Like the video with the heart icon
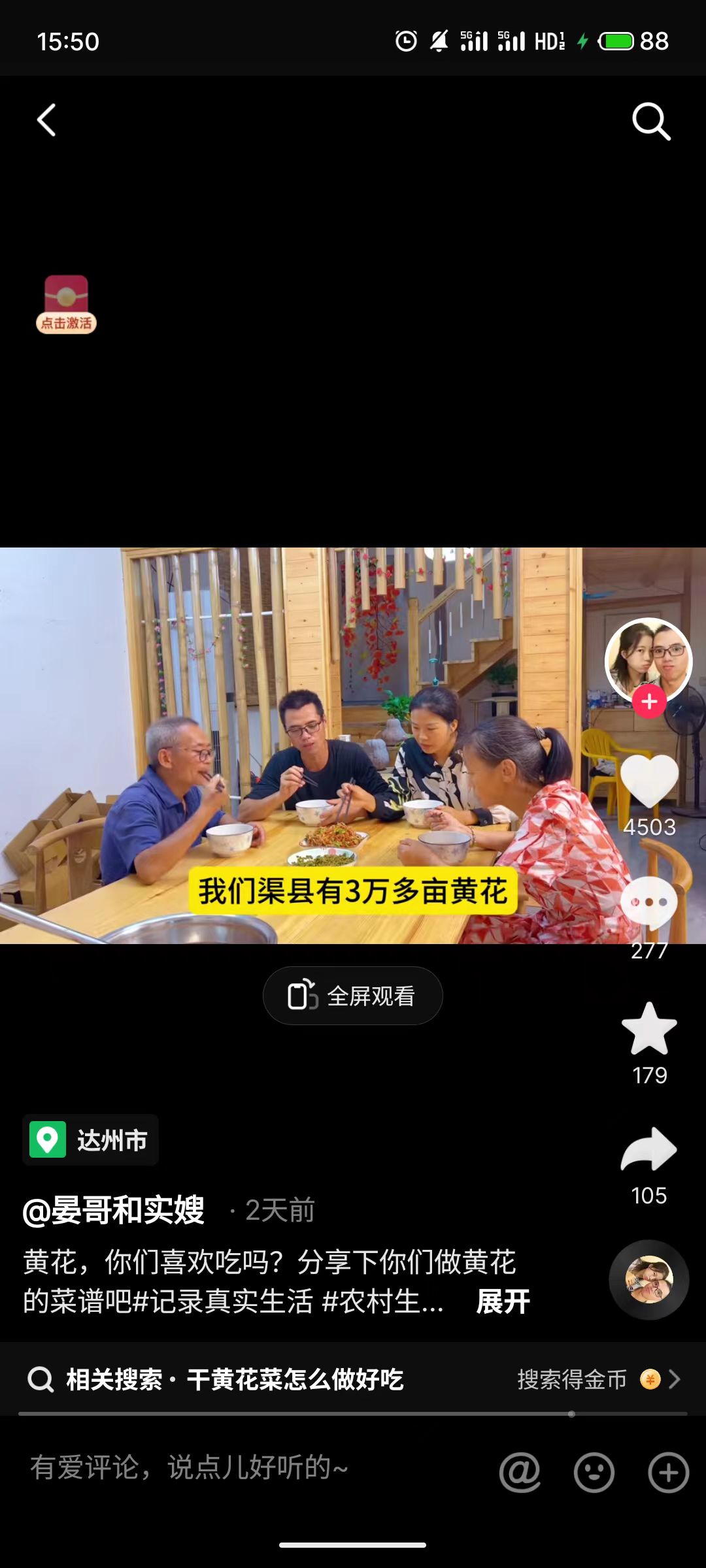706x1568 pixels. click(649, 781)
